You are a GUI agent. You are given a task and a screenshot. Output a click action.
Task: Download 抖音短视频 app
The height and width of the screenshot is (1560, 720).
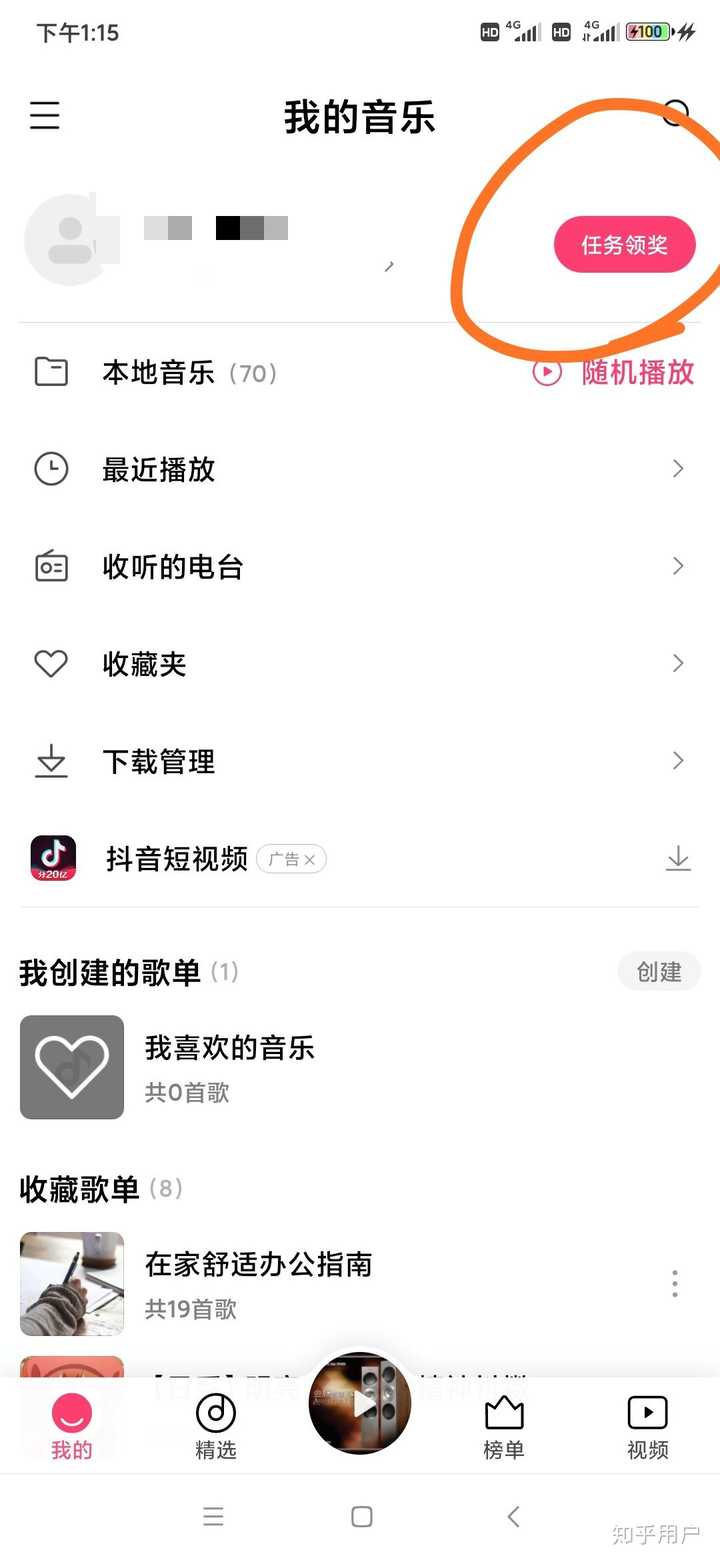coord(678,858)
